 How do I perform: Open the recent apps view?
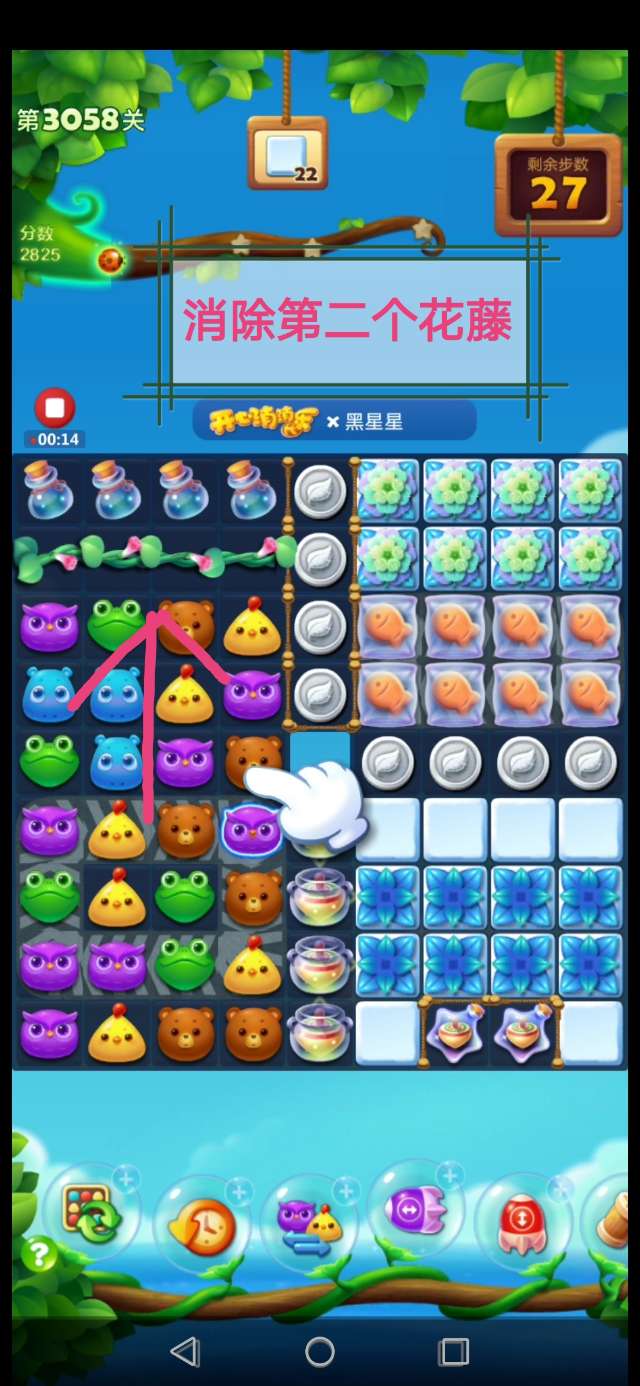tap(454, 1352)
